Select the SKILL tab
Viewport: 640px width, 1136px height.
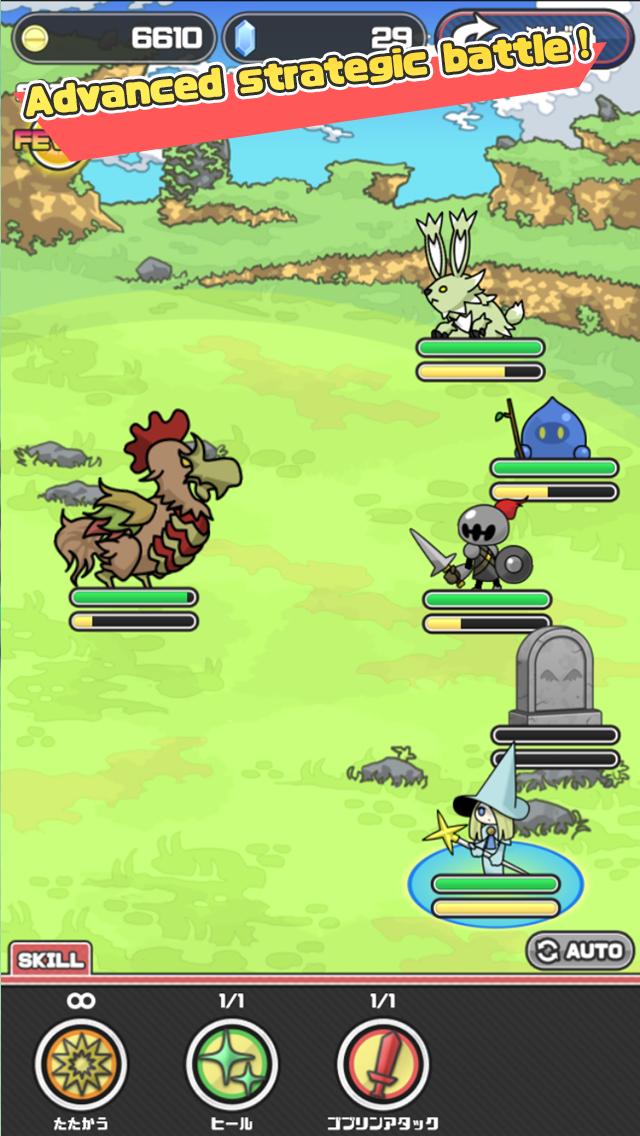click(x=50, y=960)
